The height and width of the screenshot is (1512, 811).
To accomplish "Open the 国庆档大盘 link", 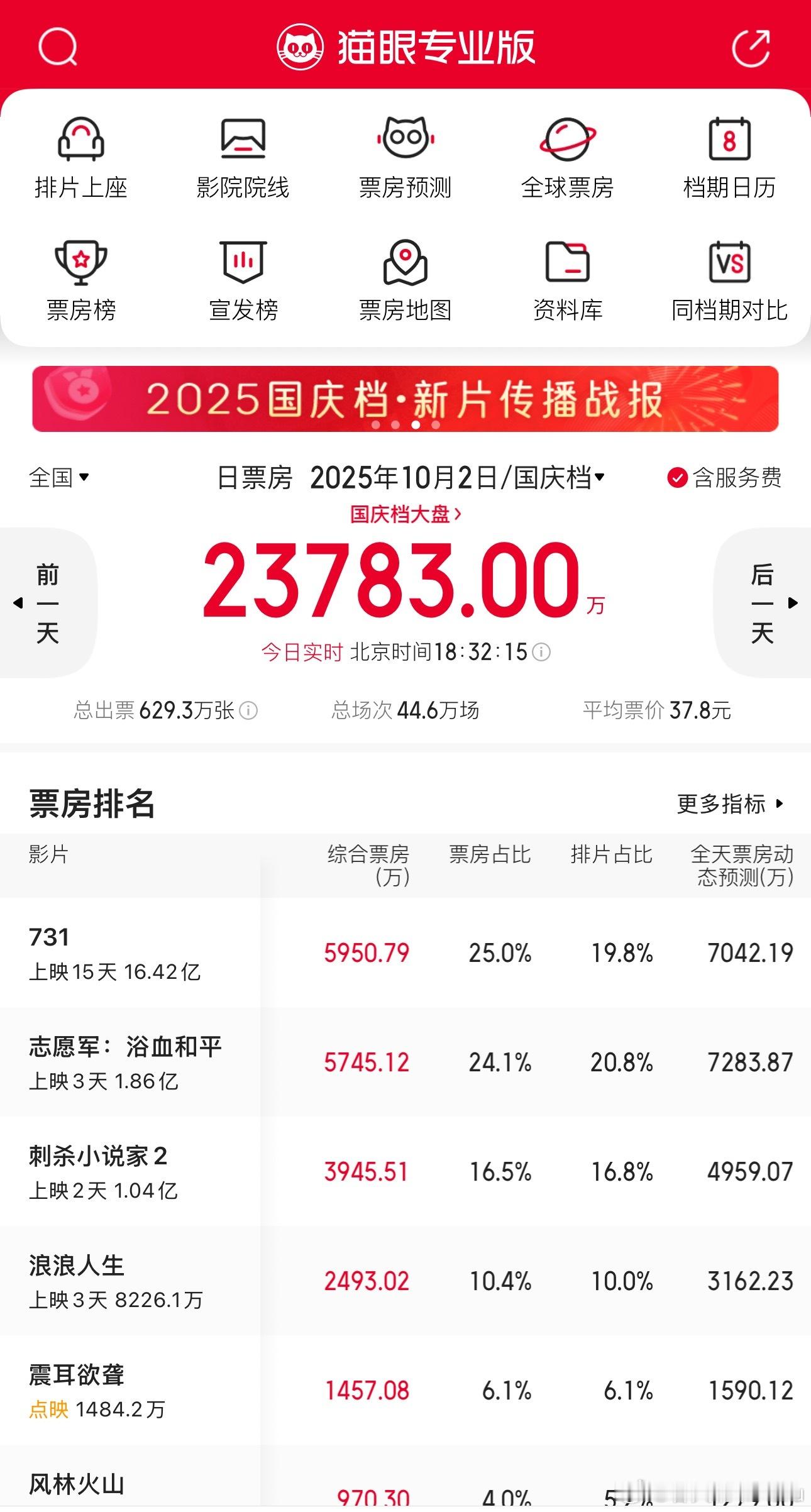I will point(405,514).
